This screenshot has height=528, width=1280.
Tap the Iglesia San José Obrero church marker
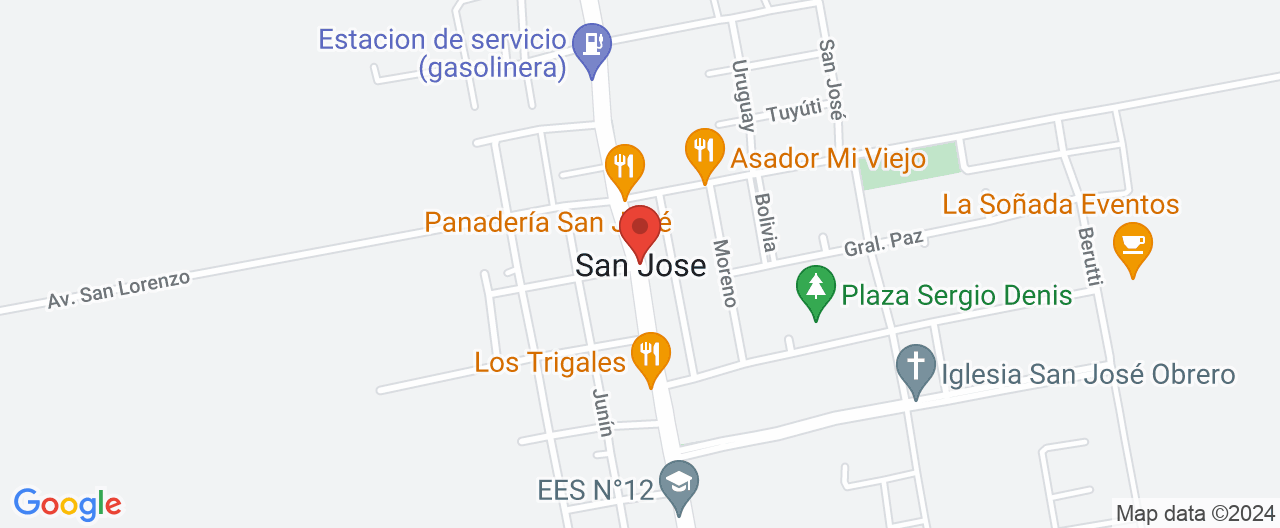[914, 367]
